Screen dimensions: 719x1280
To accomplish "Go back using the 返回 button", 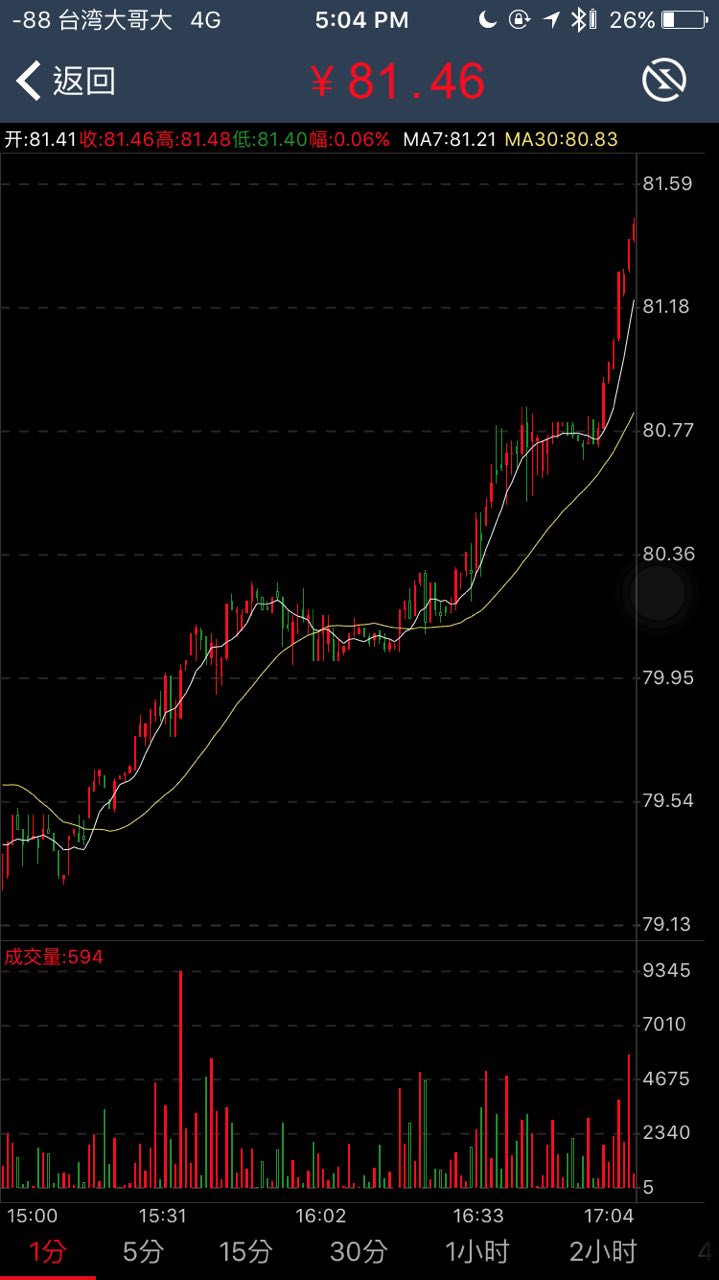I will [x=66, y=81].
